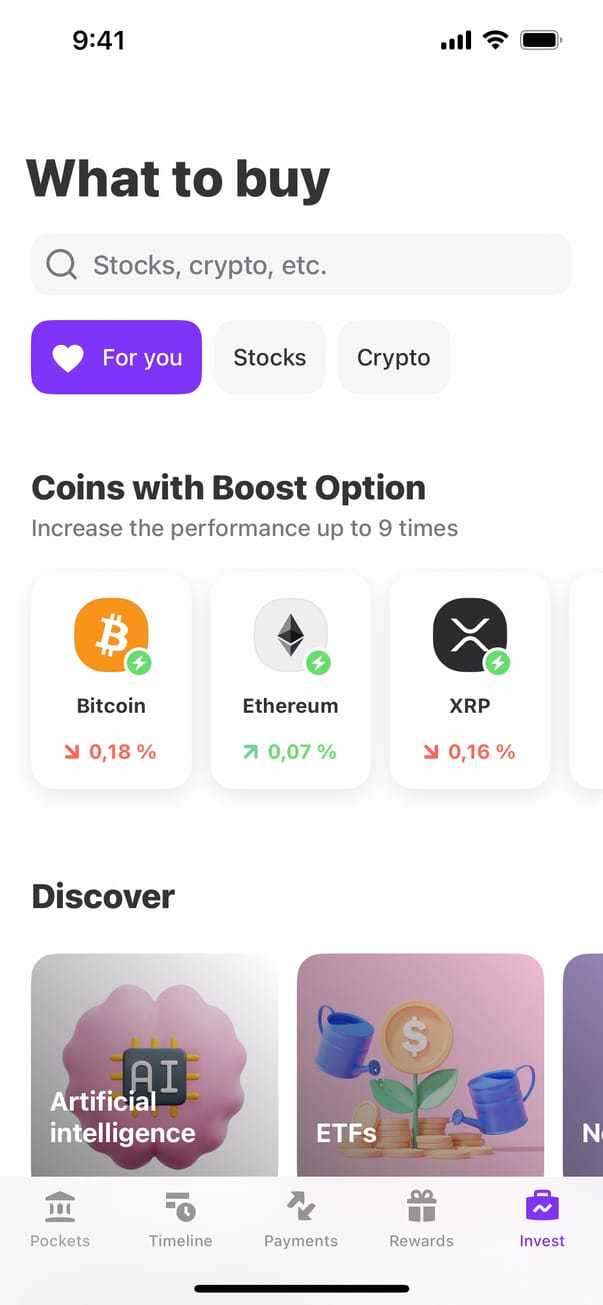Select the For you filter chip
Viewport: 603px width, 1305px height.
tap(116, 357)
